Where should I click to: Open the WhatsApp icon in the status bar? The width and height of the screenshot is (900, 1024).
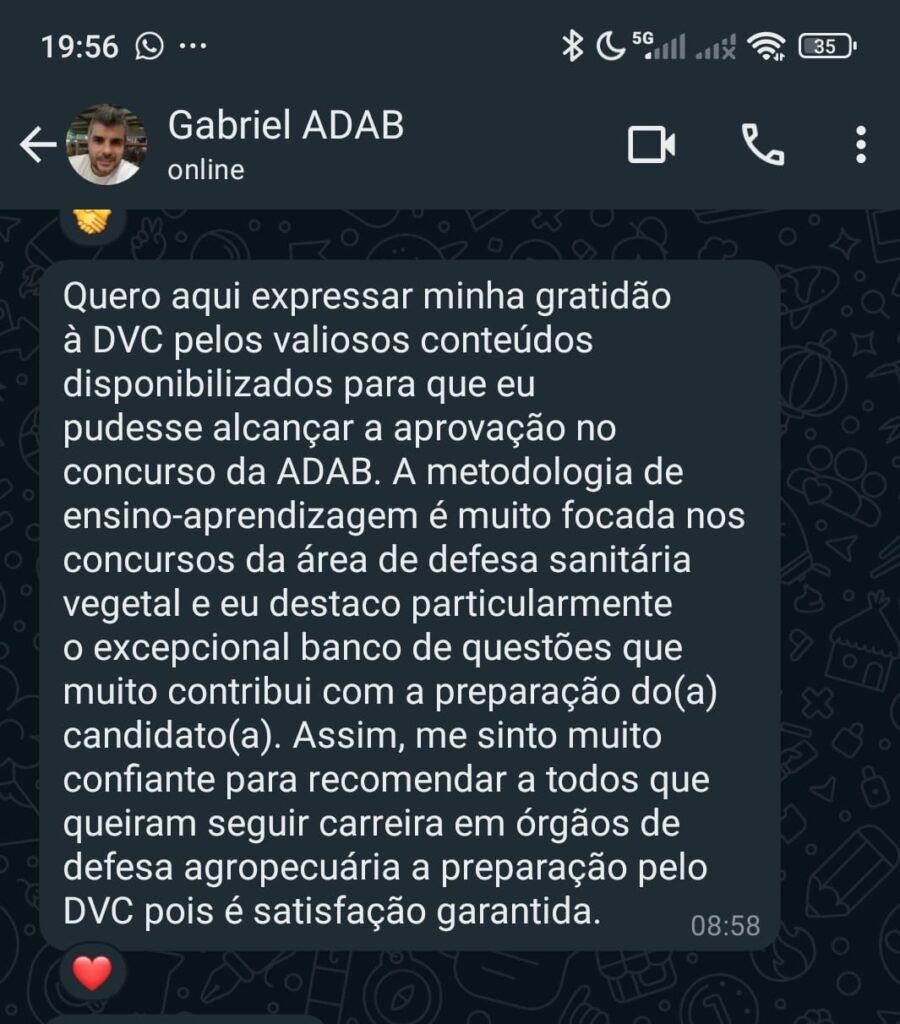point(150,45)
